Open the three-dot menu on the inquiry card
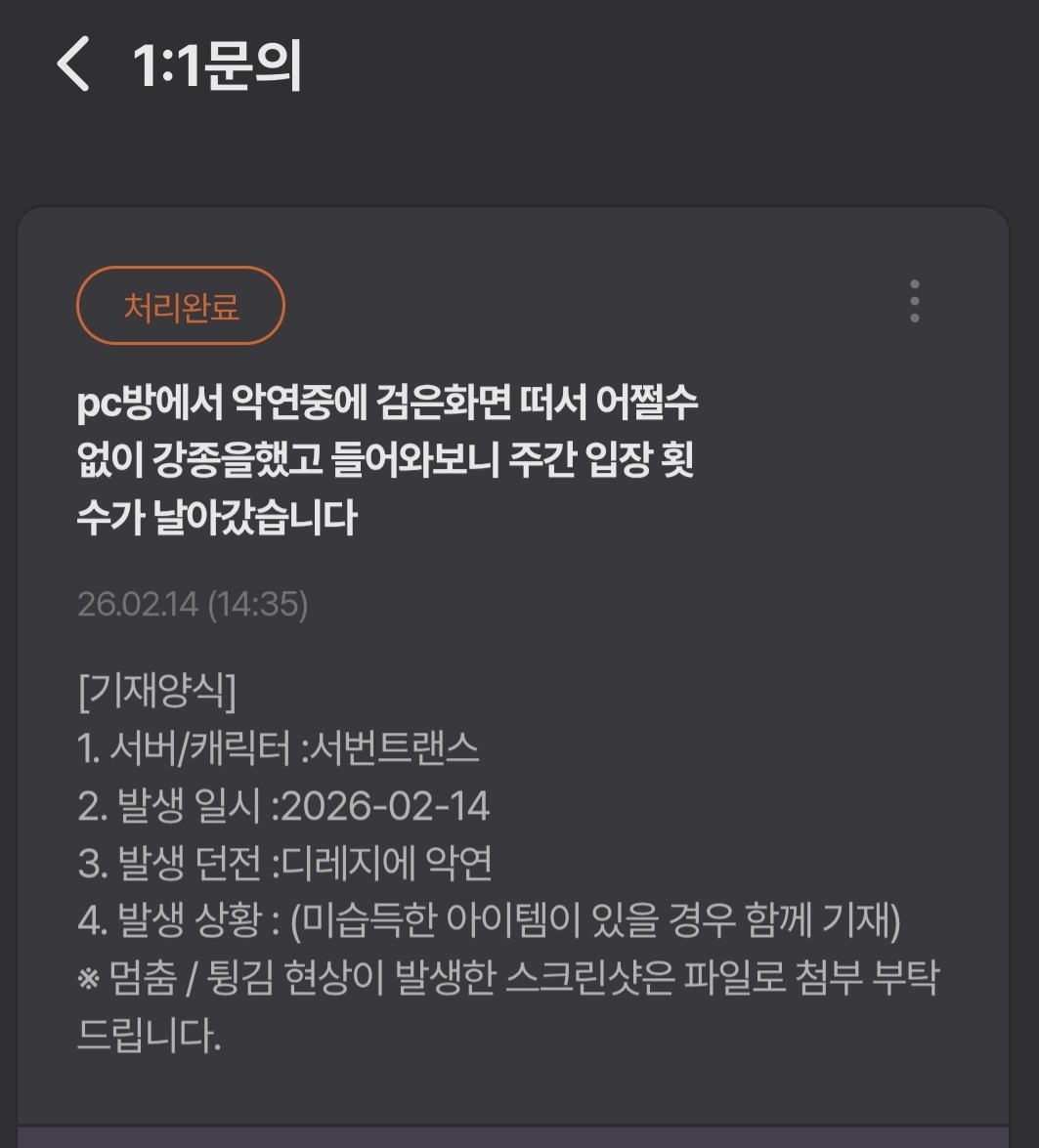The width and height of the screenshot is (1039, 1148). pyautogui.click(x=914, y=301)
